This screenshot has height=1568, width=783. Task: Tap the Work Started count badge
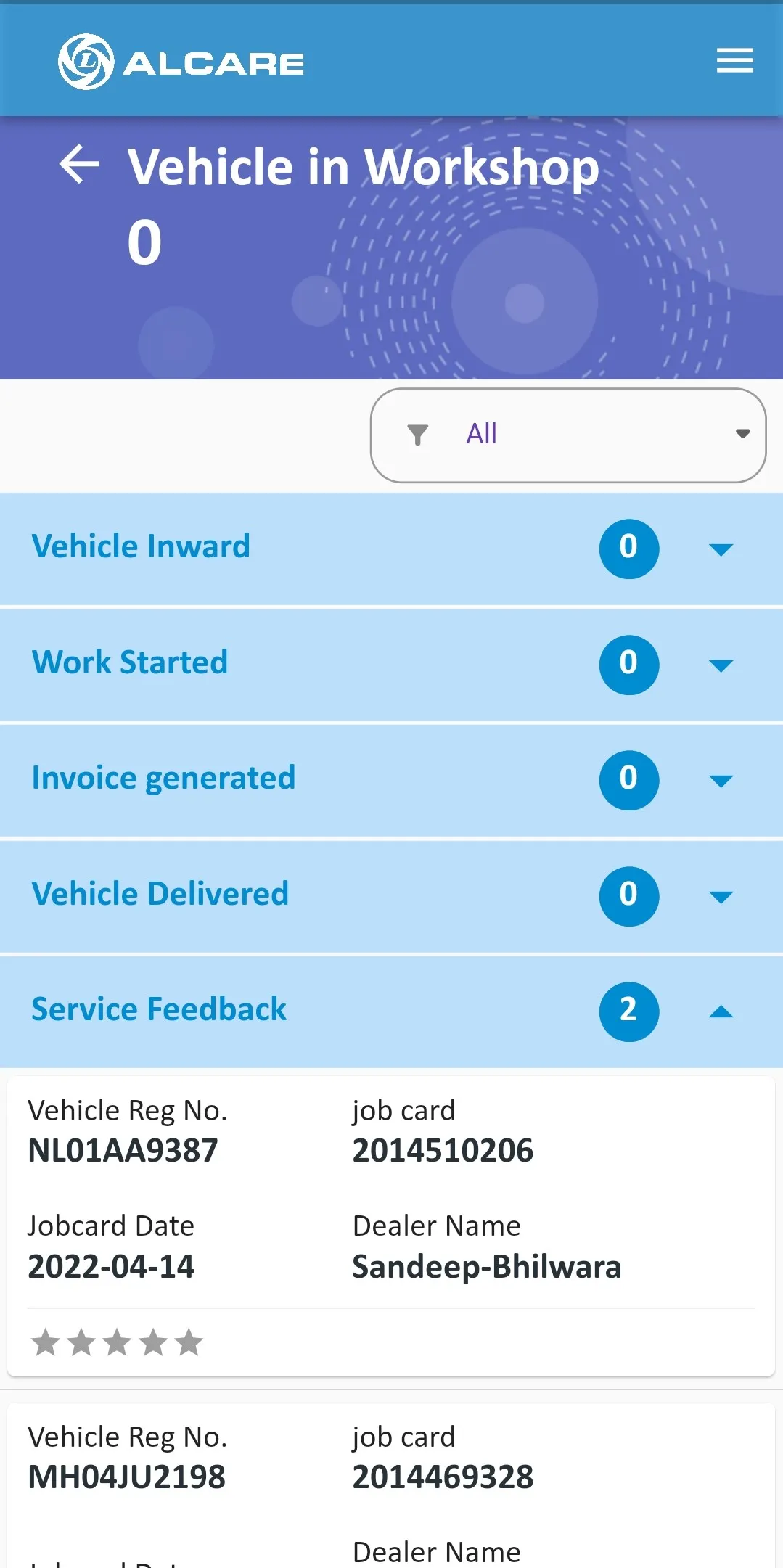pos(629,665)
